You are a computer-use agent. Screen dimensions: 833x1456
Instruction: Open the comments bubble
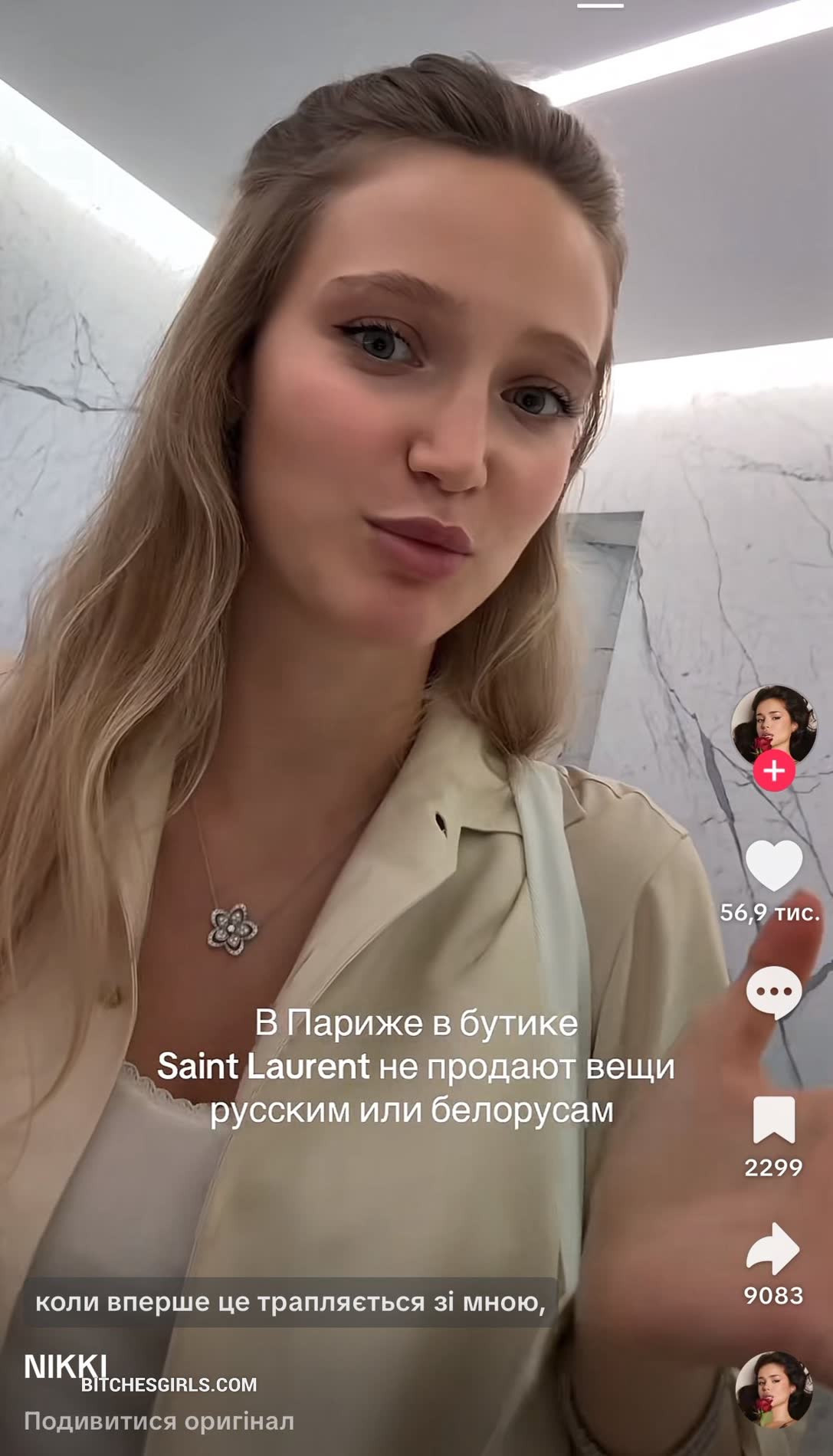click(774, 992)
